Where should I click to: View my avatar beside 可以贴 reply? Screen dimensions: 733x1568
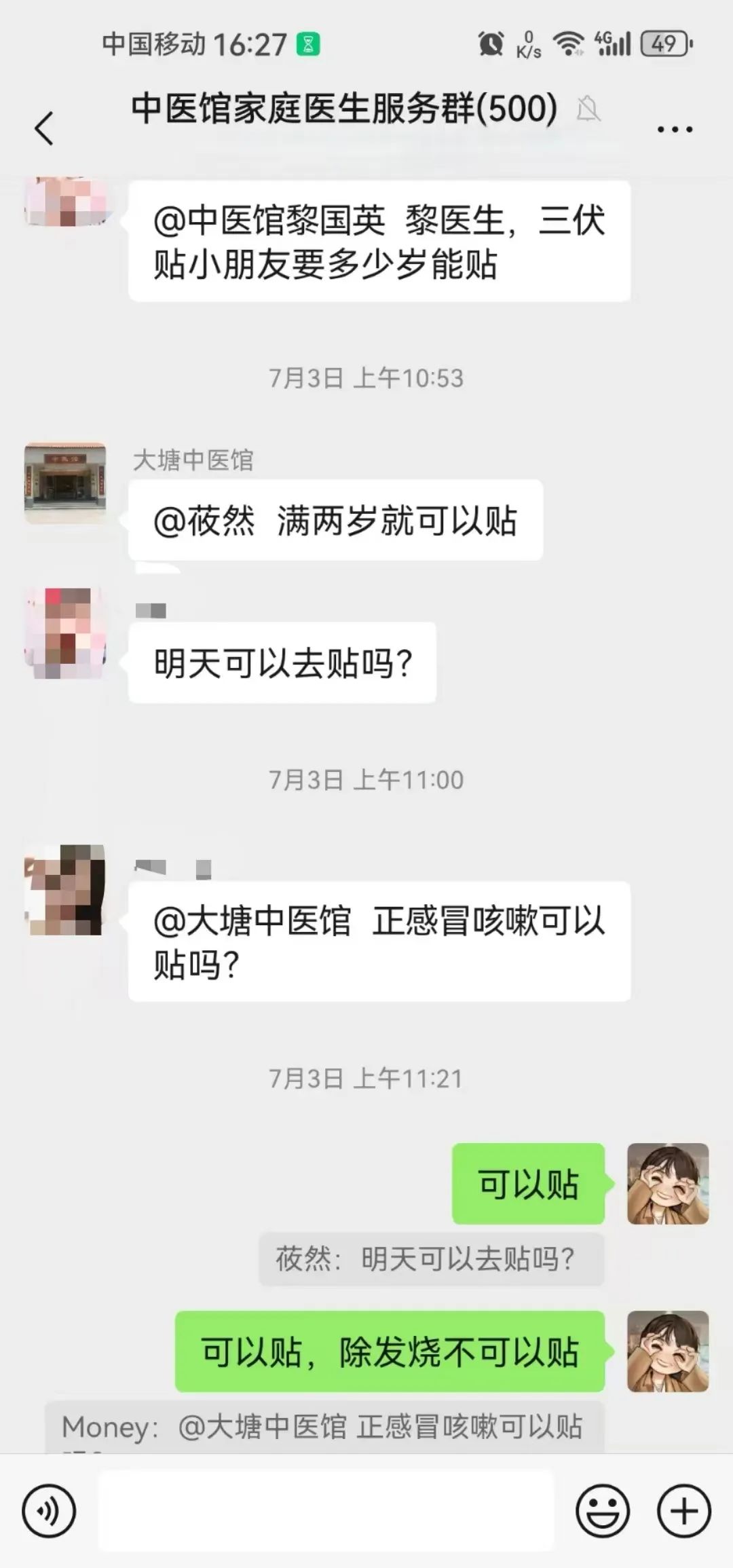click(668, 1184)
